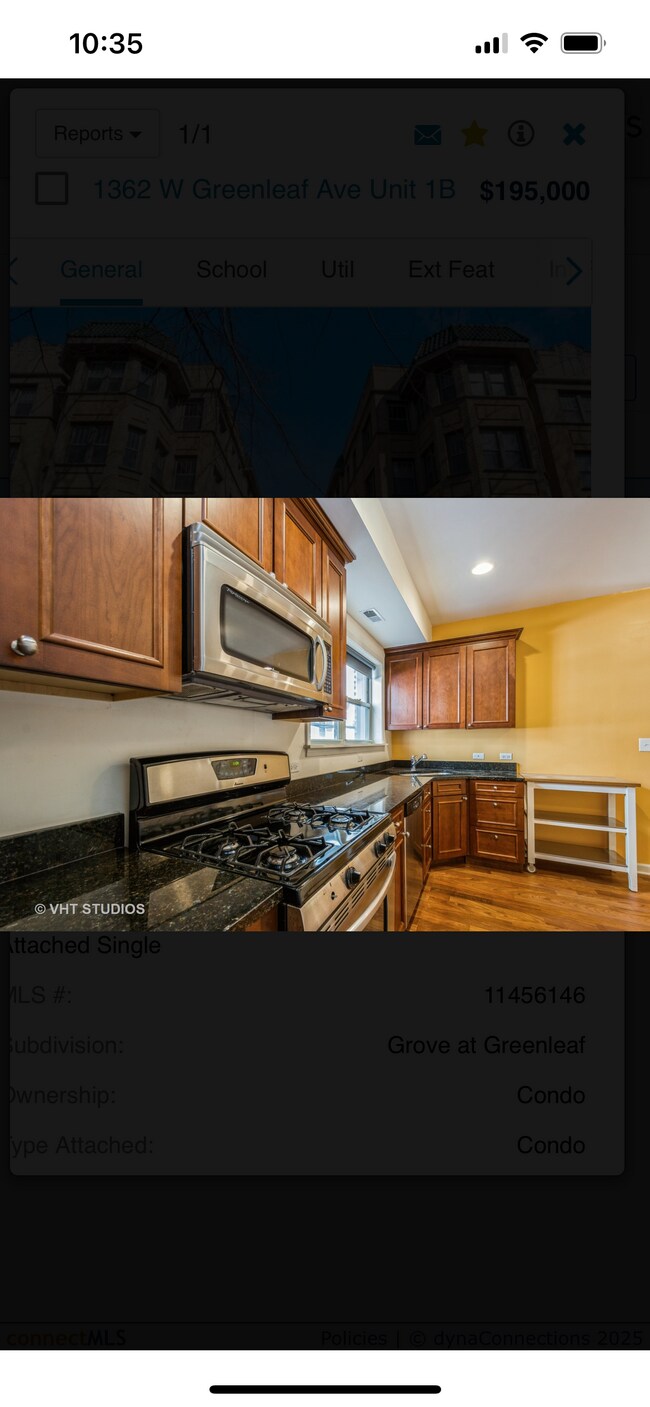
Task: Select the listing checkbox
Action: pyautogui.click(x=52, y=189)
